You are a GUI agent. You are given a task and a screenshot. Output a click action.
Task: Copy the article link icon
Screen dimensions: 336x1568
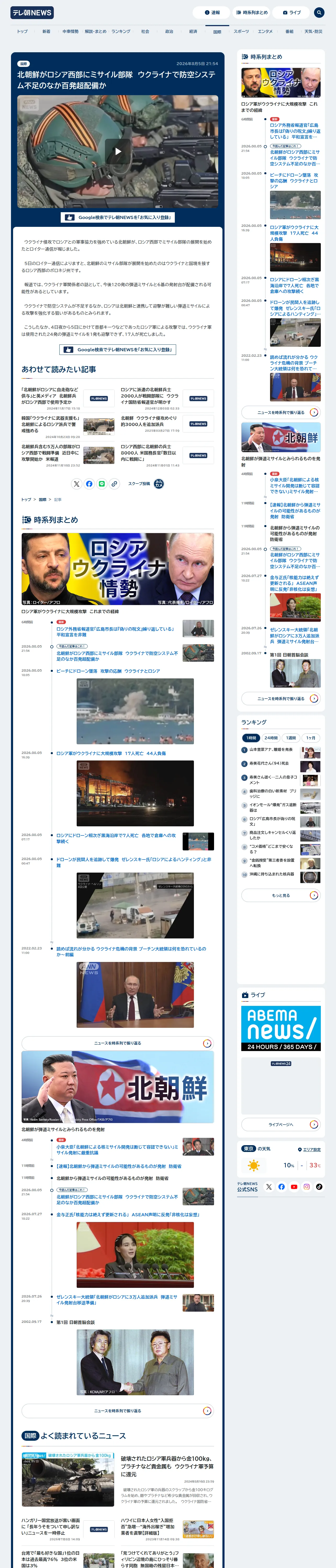pyautogui.click(x=114, y=484)
